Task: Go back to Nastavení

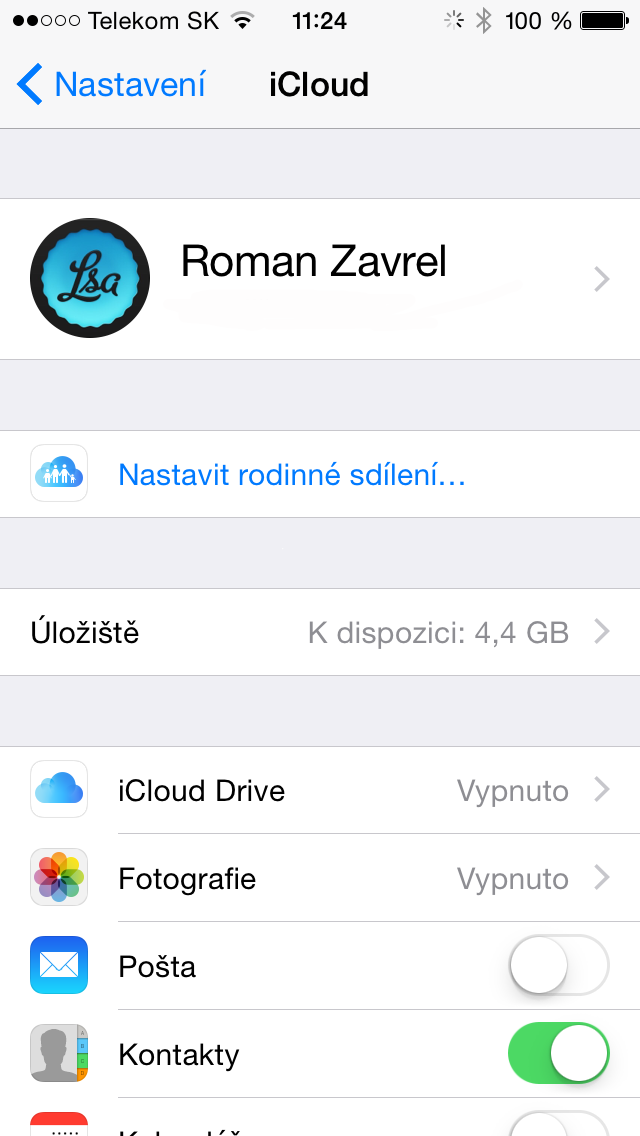Action: pos(112,85)
